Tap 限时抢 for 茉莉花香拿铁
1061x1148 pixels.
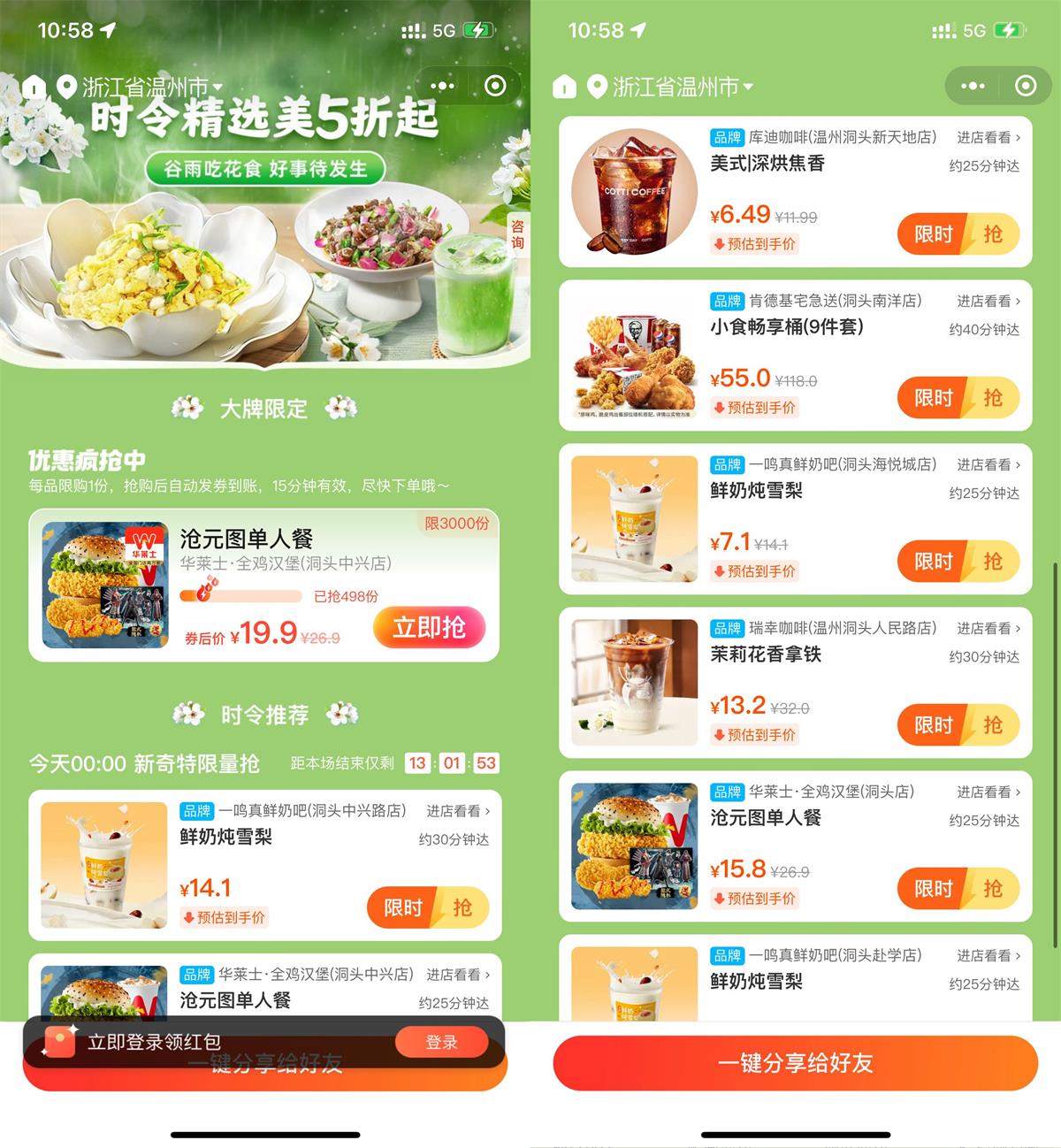958,725
